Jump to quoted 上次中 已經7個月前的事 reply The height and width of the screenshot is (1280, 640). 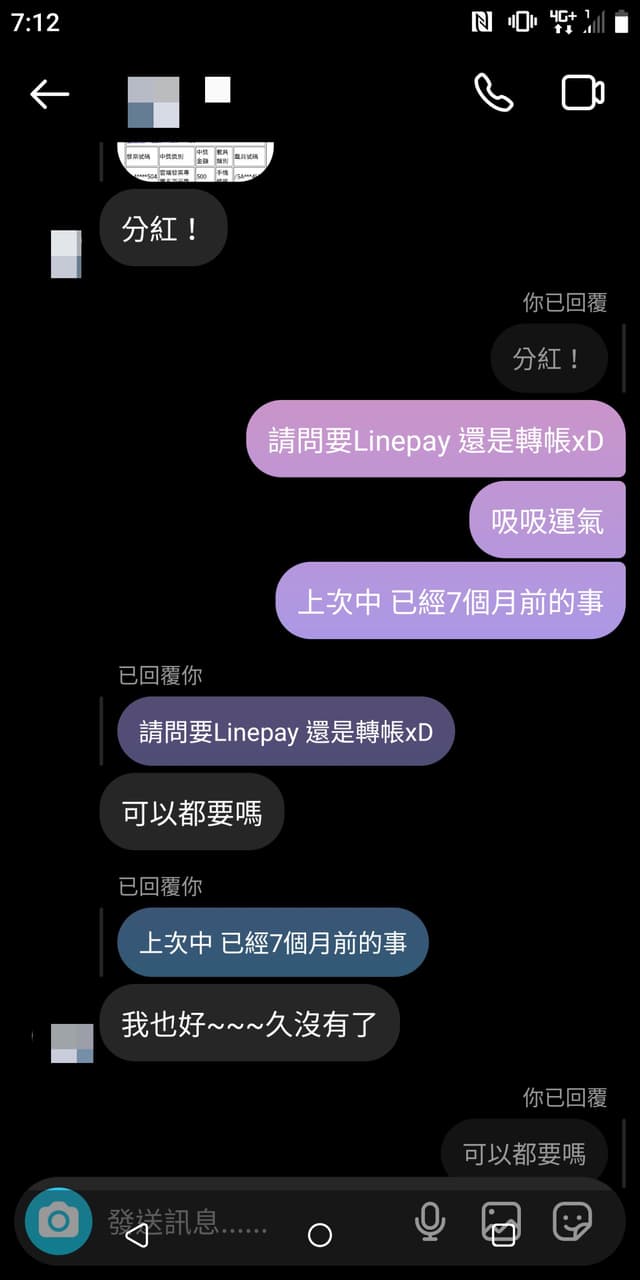tap(273, 942)
